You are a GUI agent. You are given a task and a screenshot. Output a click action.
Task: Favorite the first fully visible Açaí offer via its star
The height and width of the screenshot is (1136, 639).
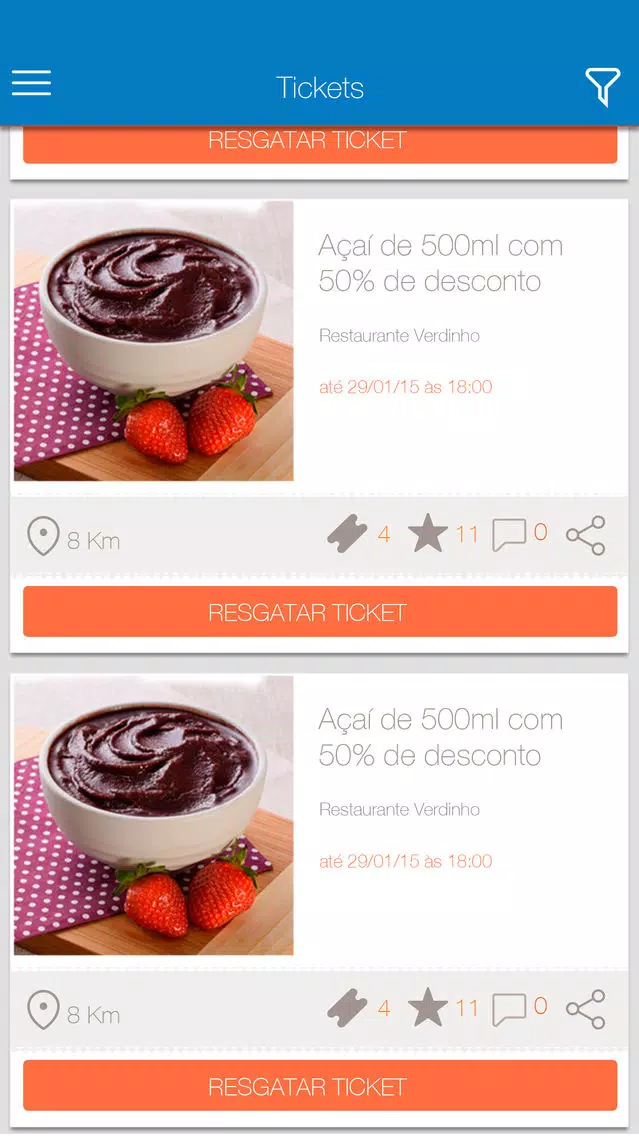(427, 534)
